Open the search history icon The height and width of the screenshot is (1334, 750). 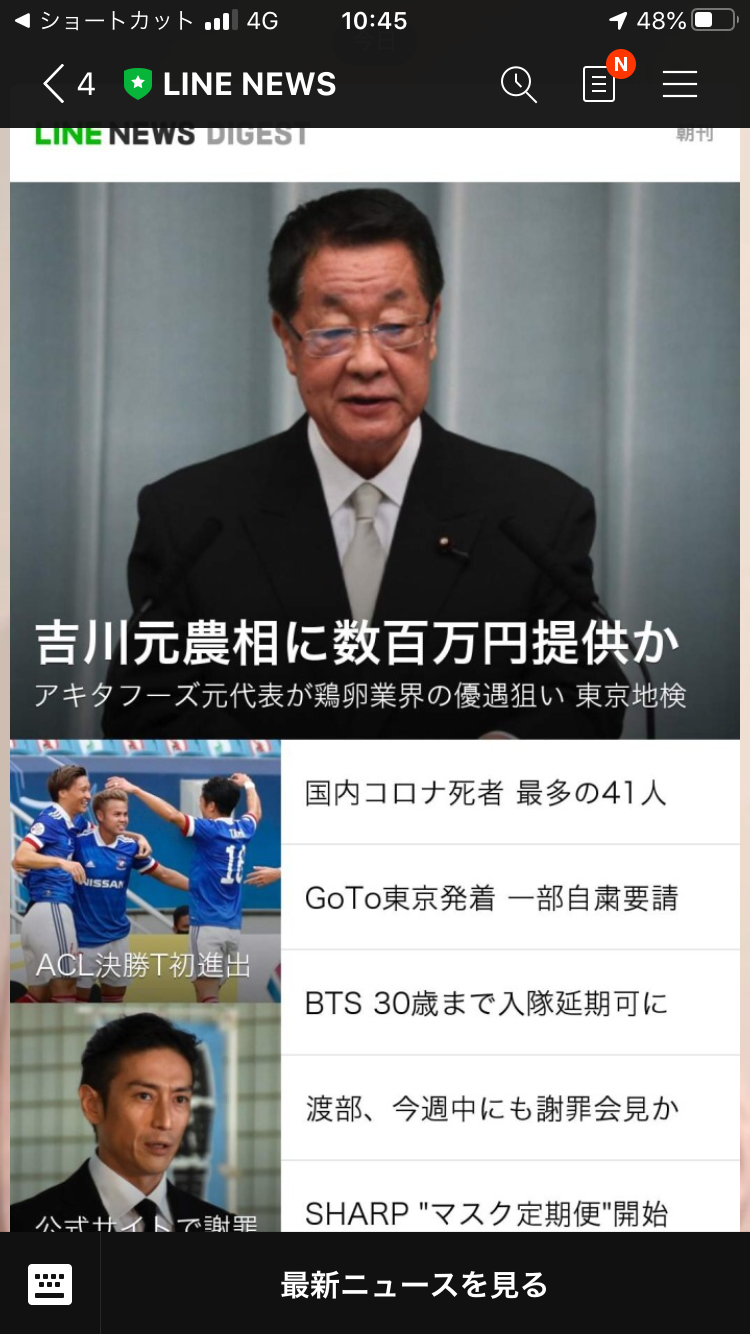518,85
